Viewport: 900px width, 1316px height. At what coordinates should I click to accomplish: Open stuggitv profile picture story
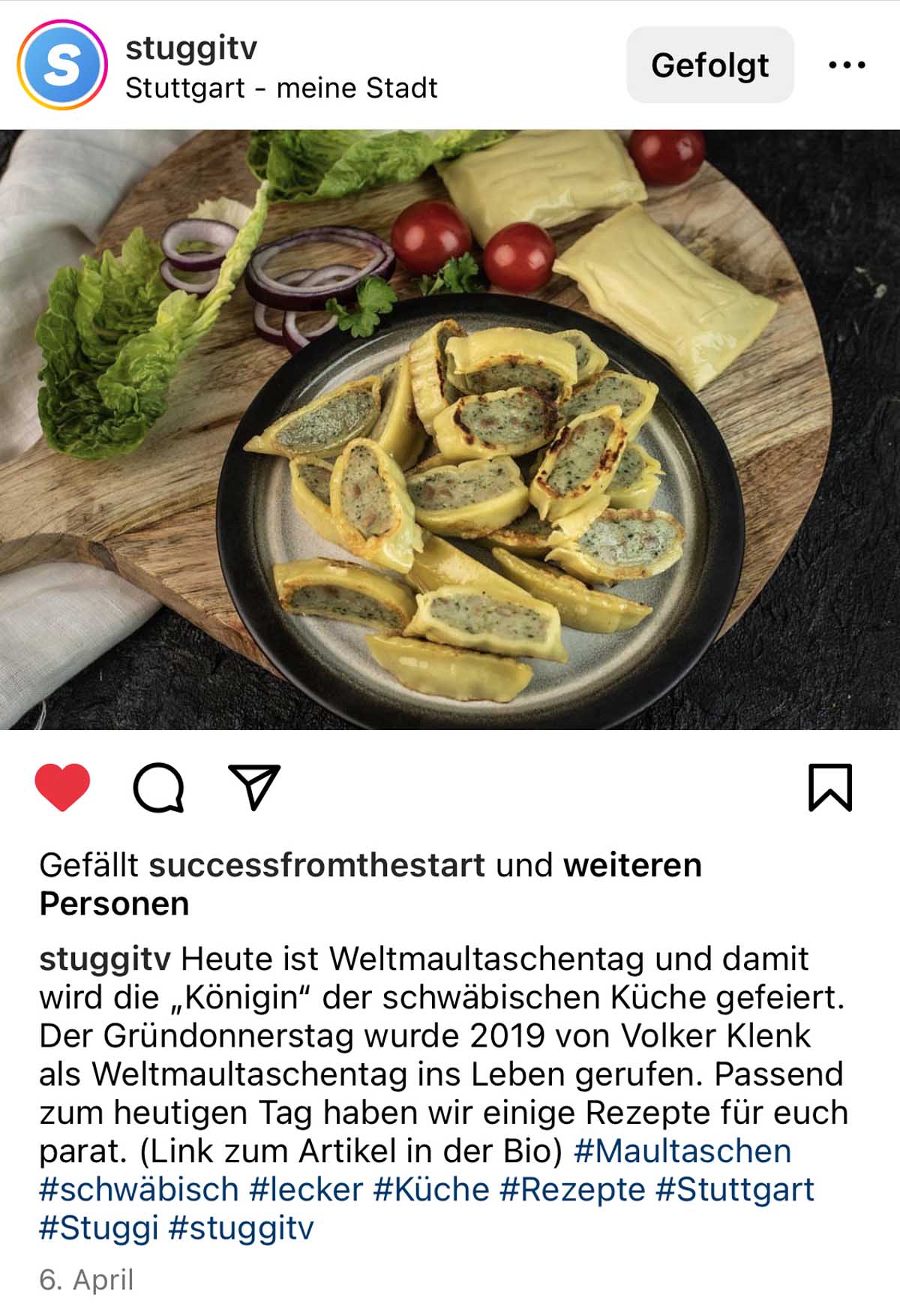62,65
